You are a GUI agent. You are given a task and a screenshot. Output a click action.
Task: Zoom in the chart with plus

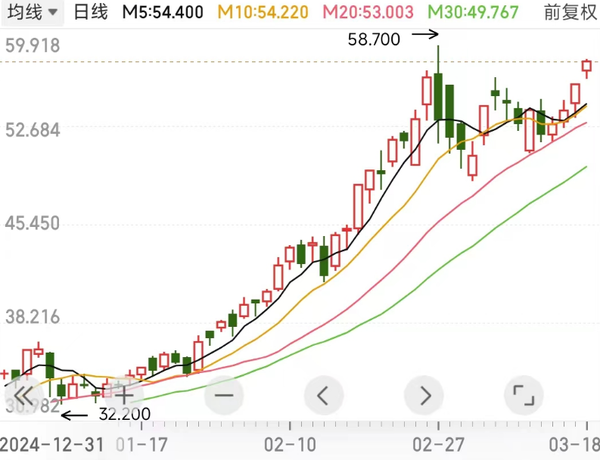123,394
